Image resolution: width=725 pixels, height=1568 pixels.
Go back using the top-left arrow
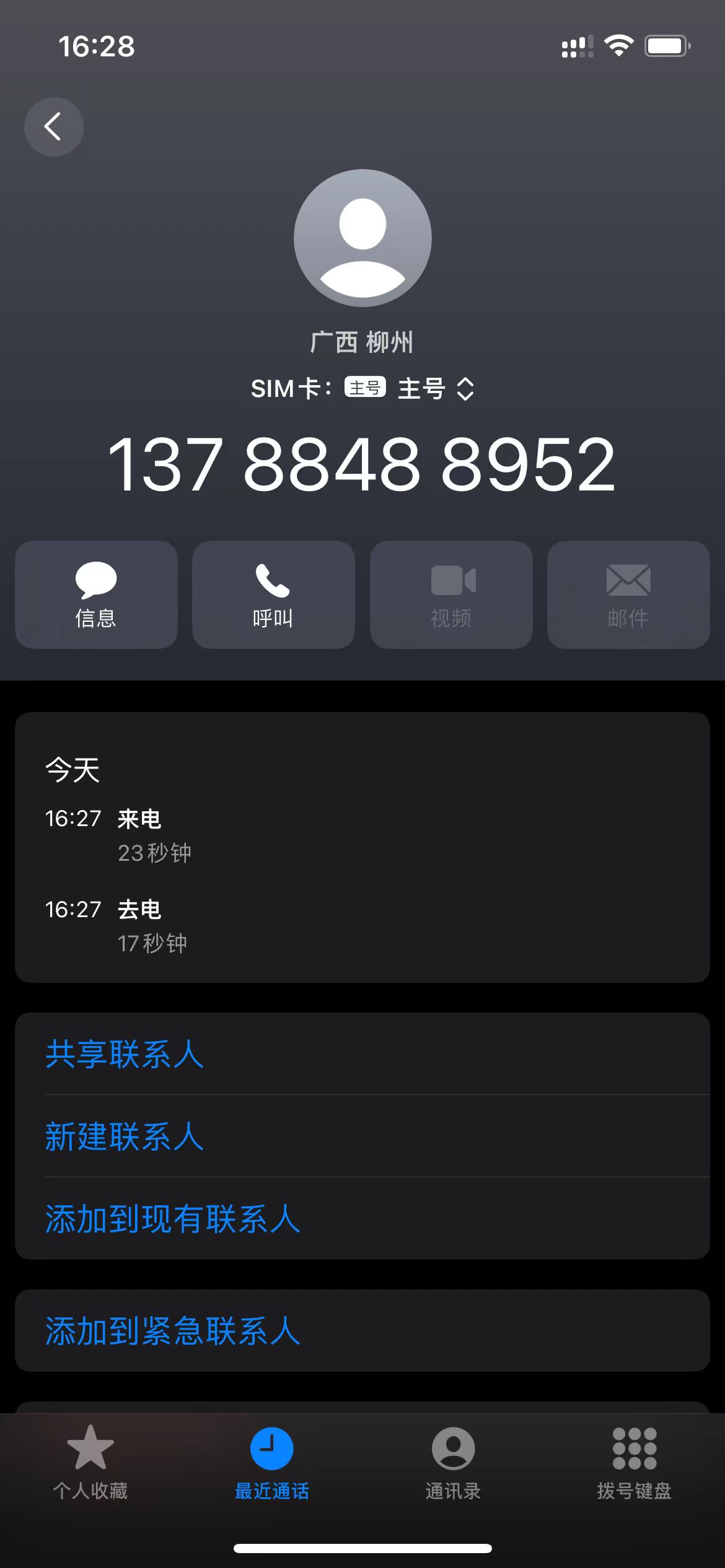pyautogui.click(x=54, y=127)
